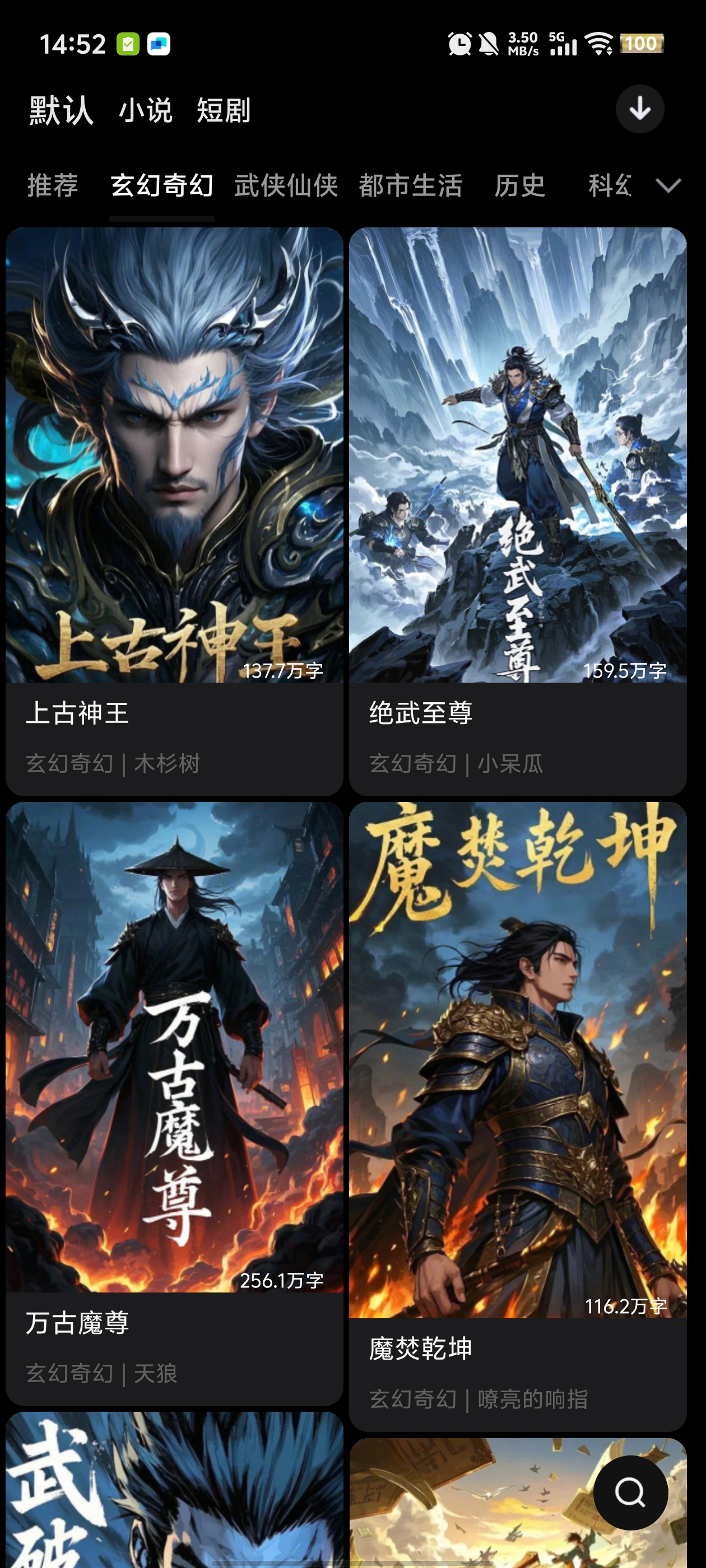Open the novel 万古魔尊
This screenshot has height=1568, width=706.
(174, 1102)
